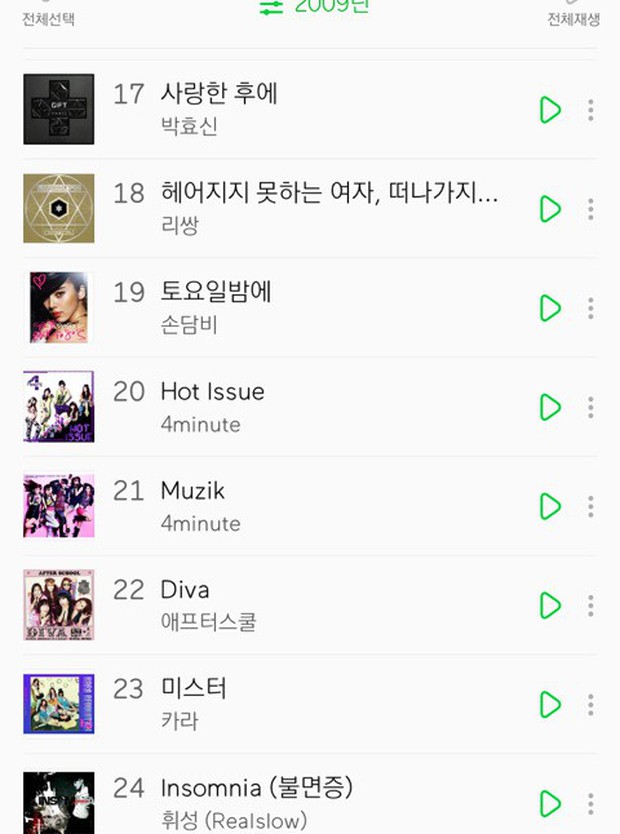Play Diva by 애프터스쿨
The height and width of the screenshot is (834, 620).
[x=550, y=605]
